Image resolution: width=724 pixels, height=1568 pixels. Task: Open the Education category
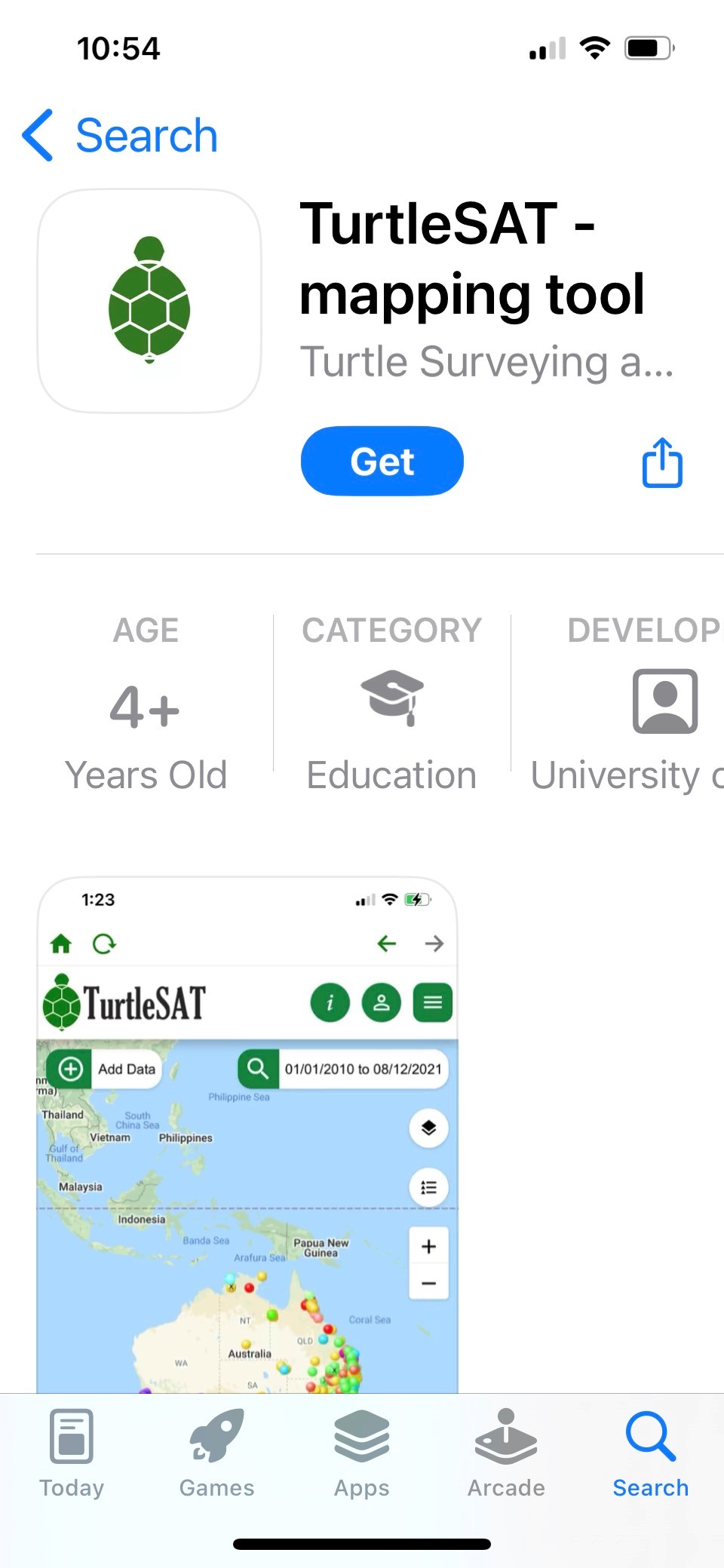(391, 701)
